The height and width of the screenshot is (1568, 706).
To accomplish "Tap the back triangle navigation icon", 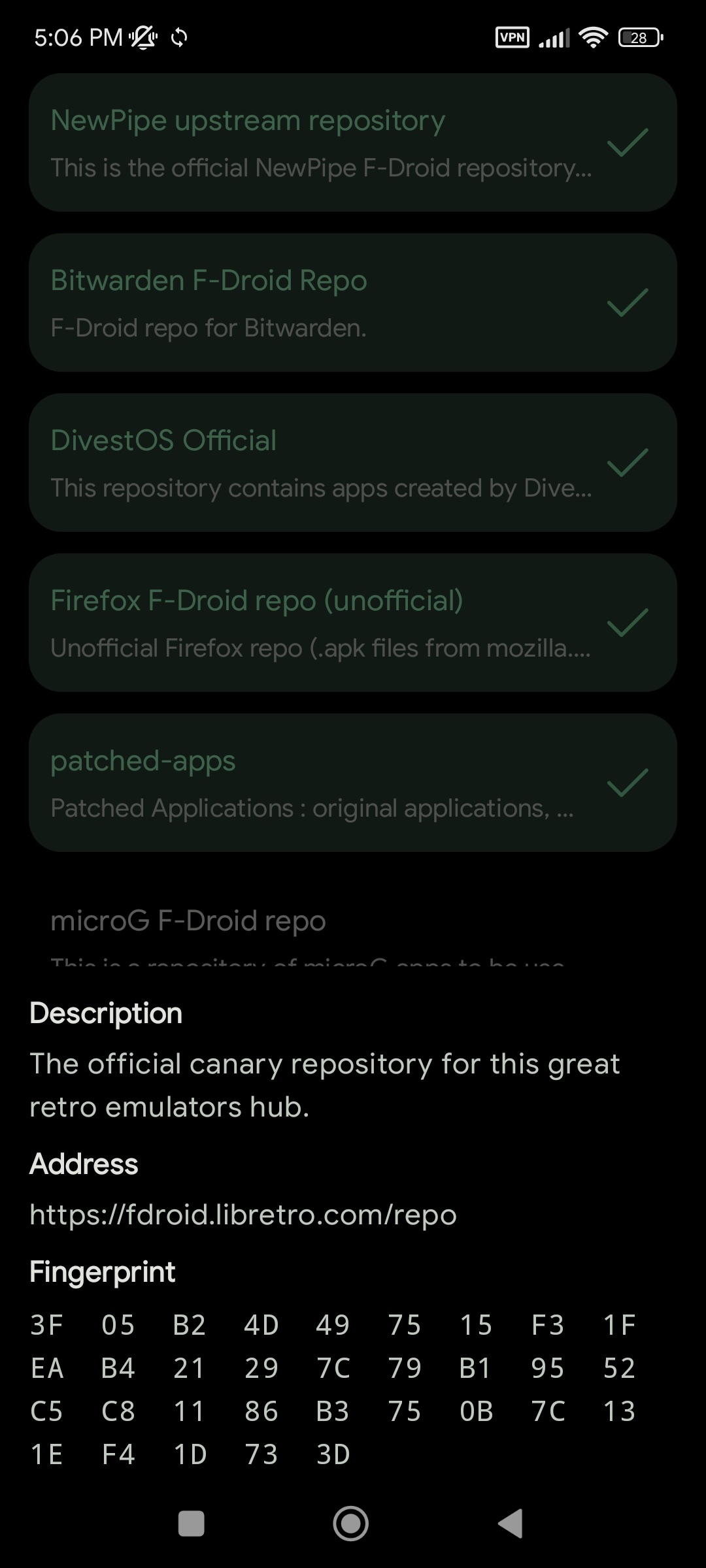I will (x=511, y=1524).
